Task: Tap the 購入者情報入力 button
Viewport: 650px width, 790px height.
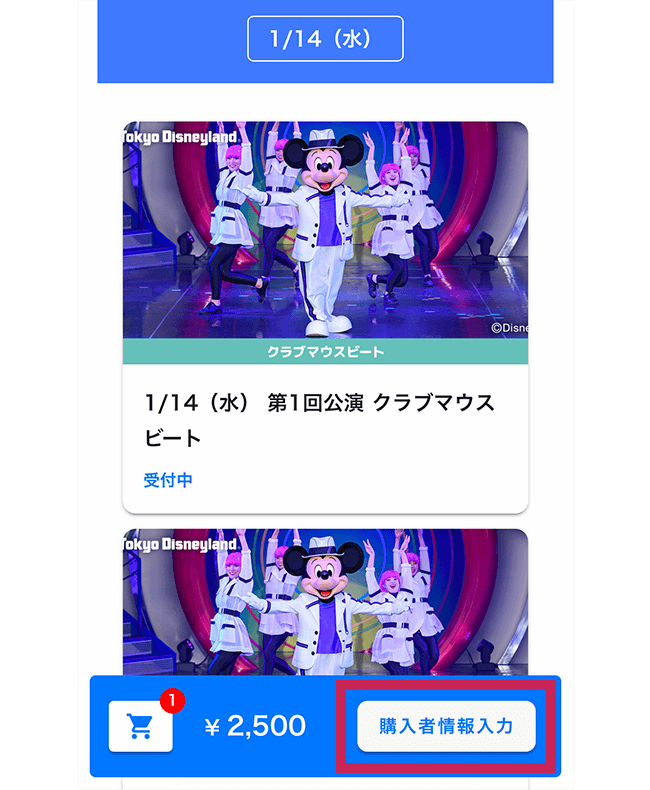Action: [446, 726]
